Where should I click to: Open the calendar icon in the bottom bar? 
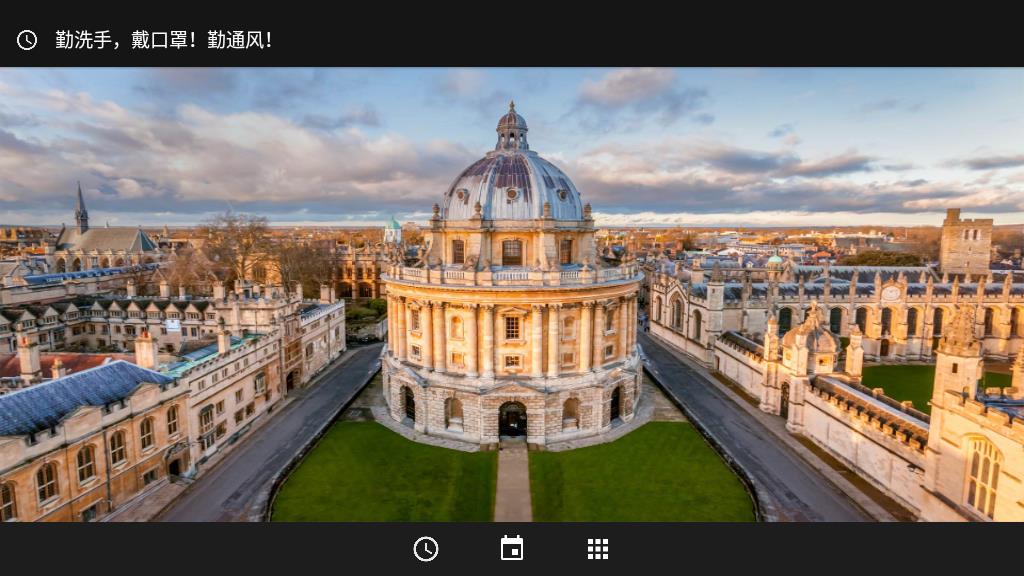point(512,549)
